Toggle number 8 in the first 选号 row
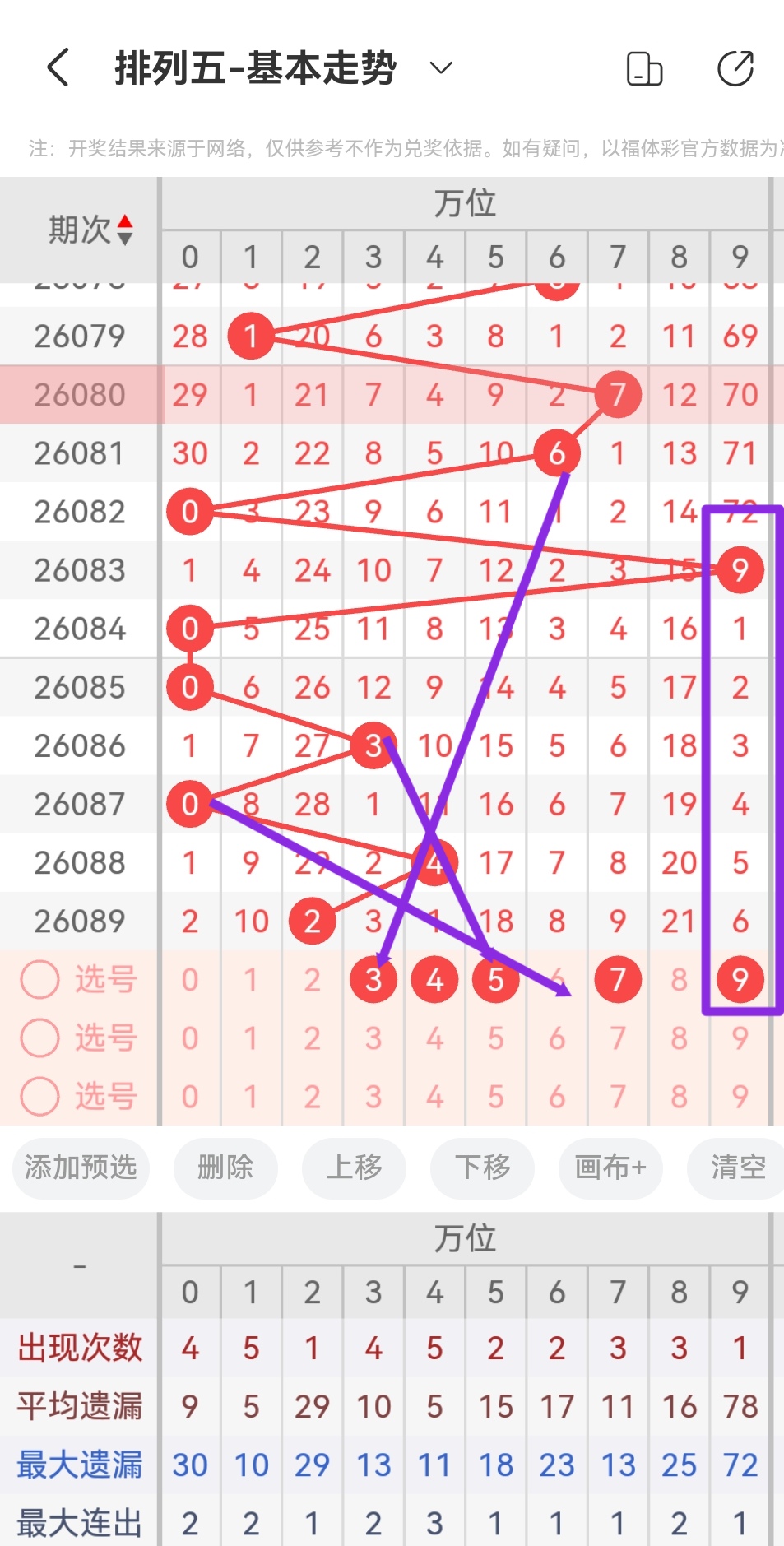784x1546 pixels. pyautogui.click(x=679, y=980)
